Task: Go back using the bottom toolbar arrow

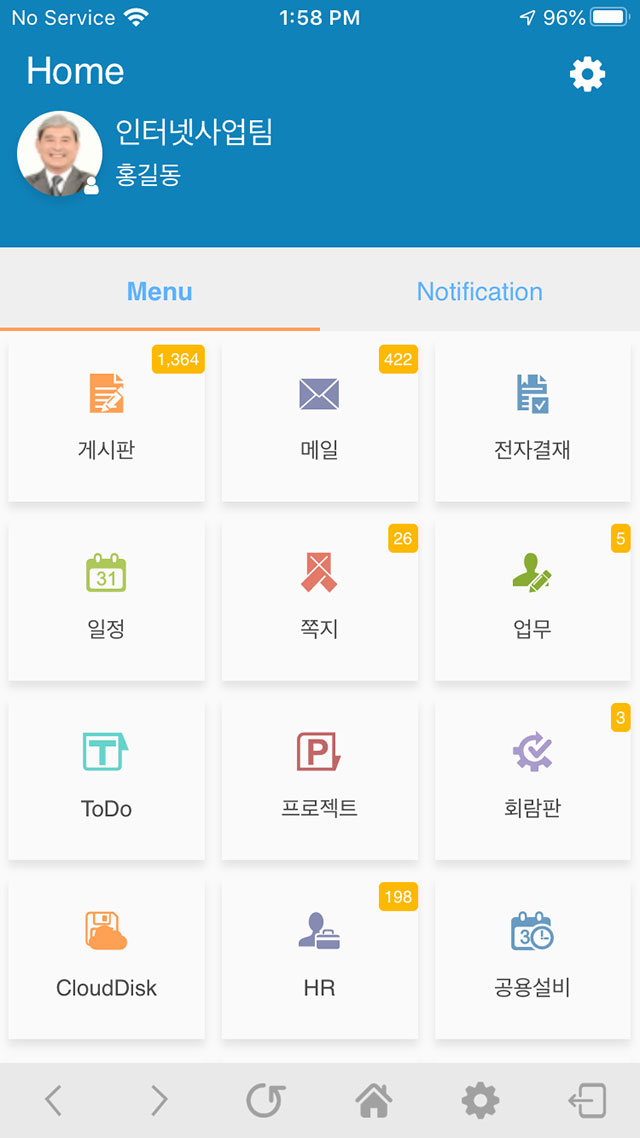Action: coord(53,1100)
